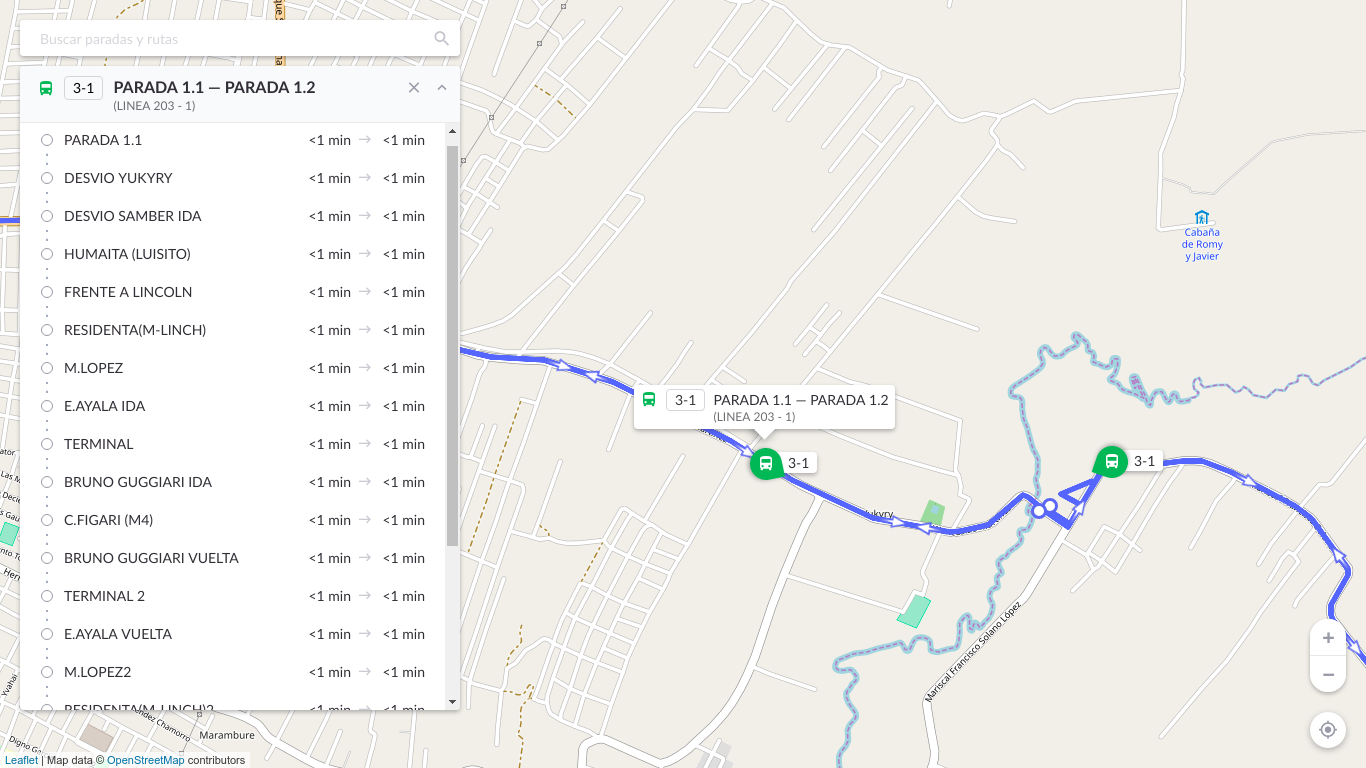Tap the search magnifier icon
Screen dimensions: 1366x768
point(441,39)
